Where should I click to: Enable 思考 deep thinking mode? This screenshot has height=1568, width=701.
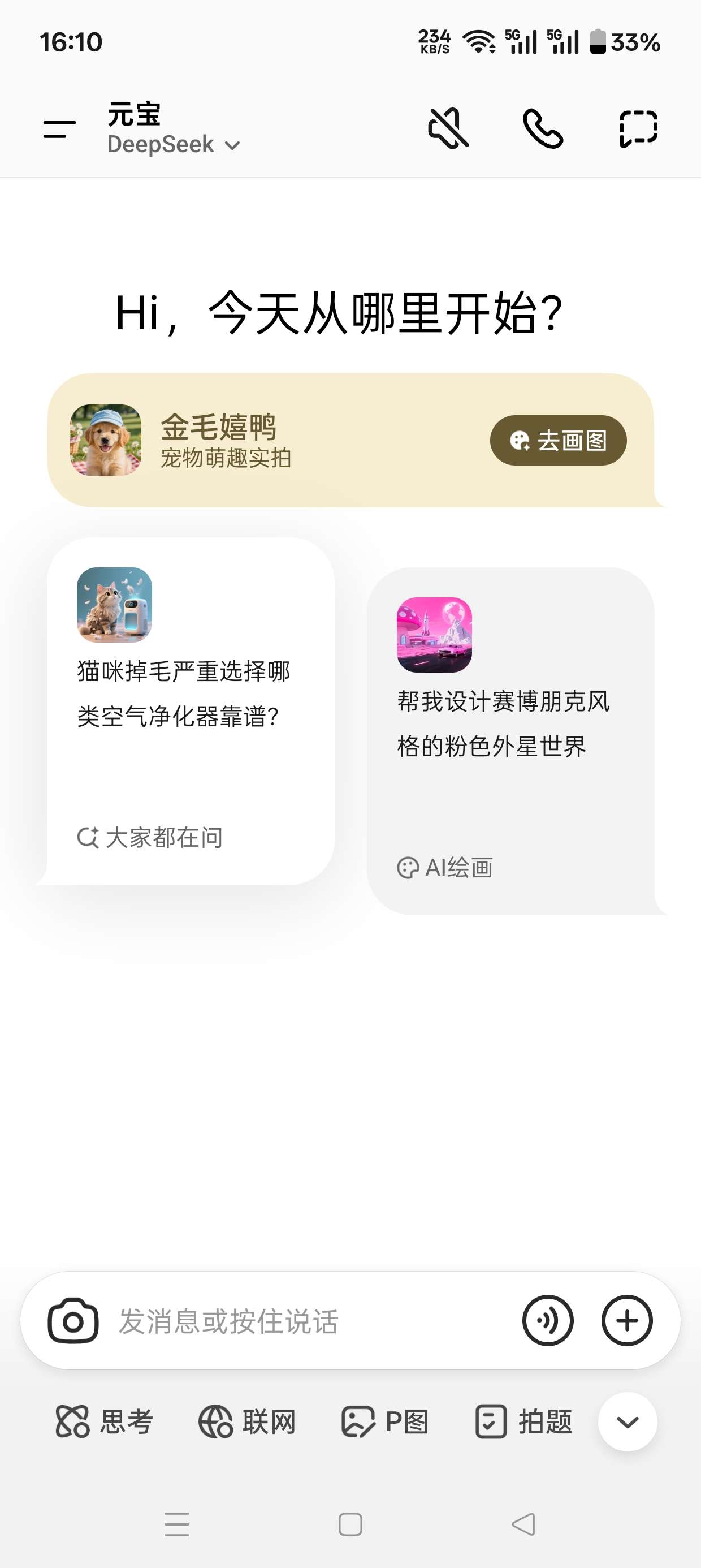105,1422
